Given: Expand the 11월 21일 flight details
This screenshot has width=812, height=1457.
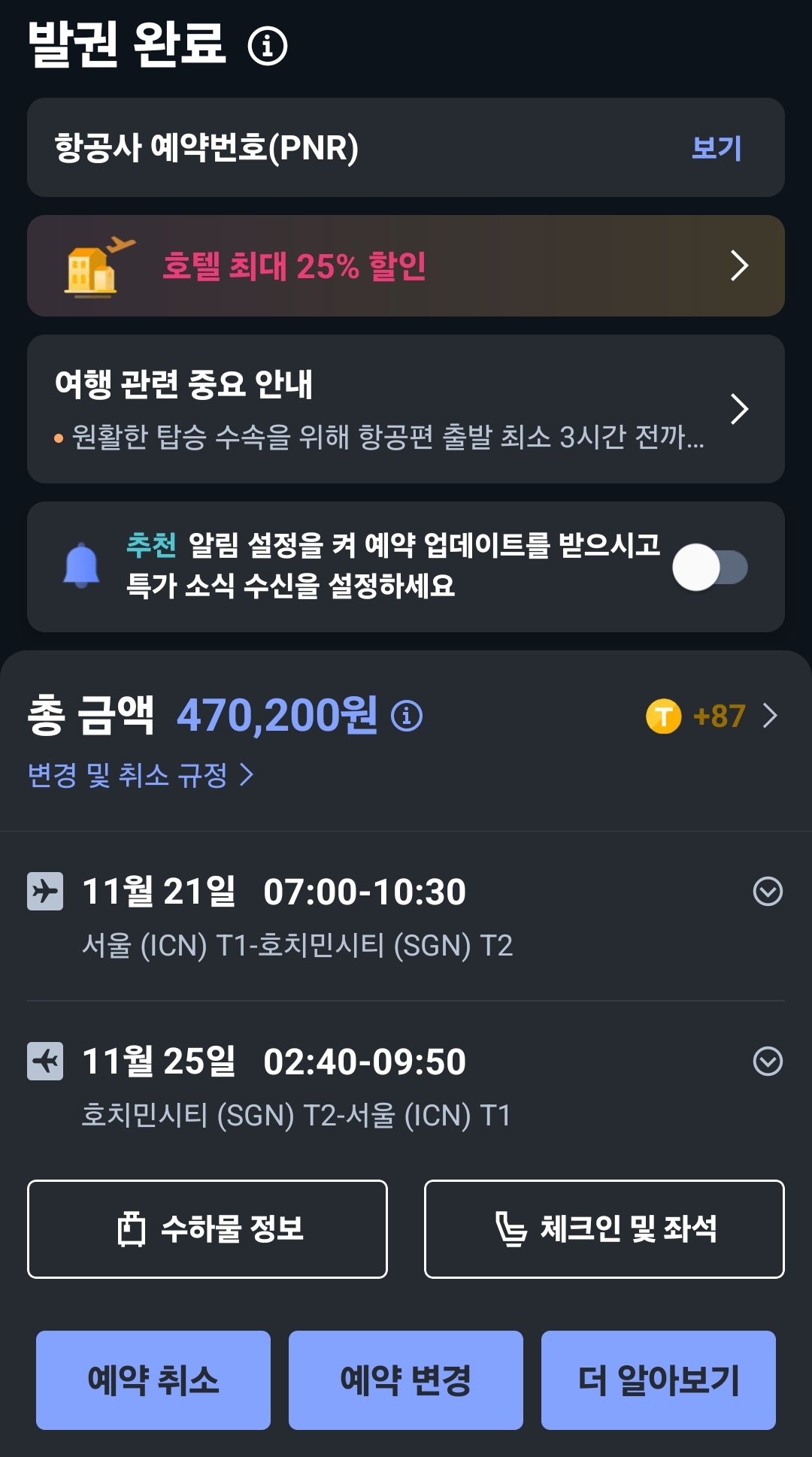Looking at the screenshot, I should coord(768,892).
